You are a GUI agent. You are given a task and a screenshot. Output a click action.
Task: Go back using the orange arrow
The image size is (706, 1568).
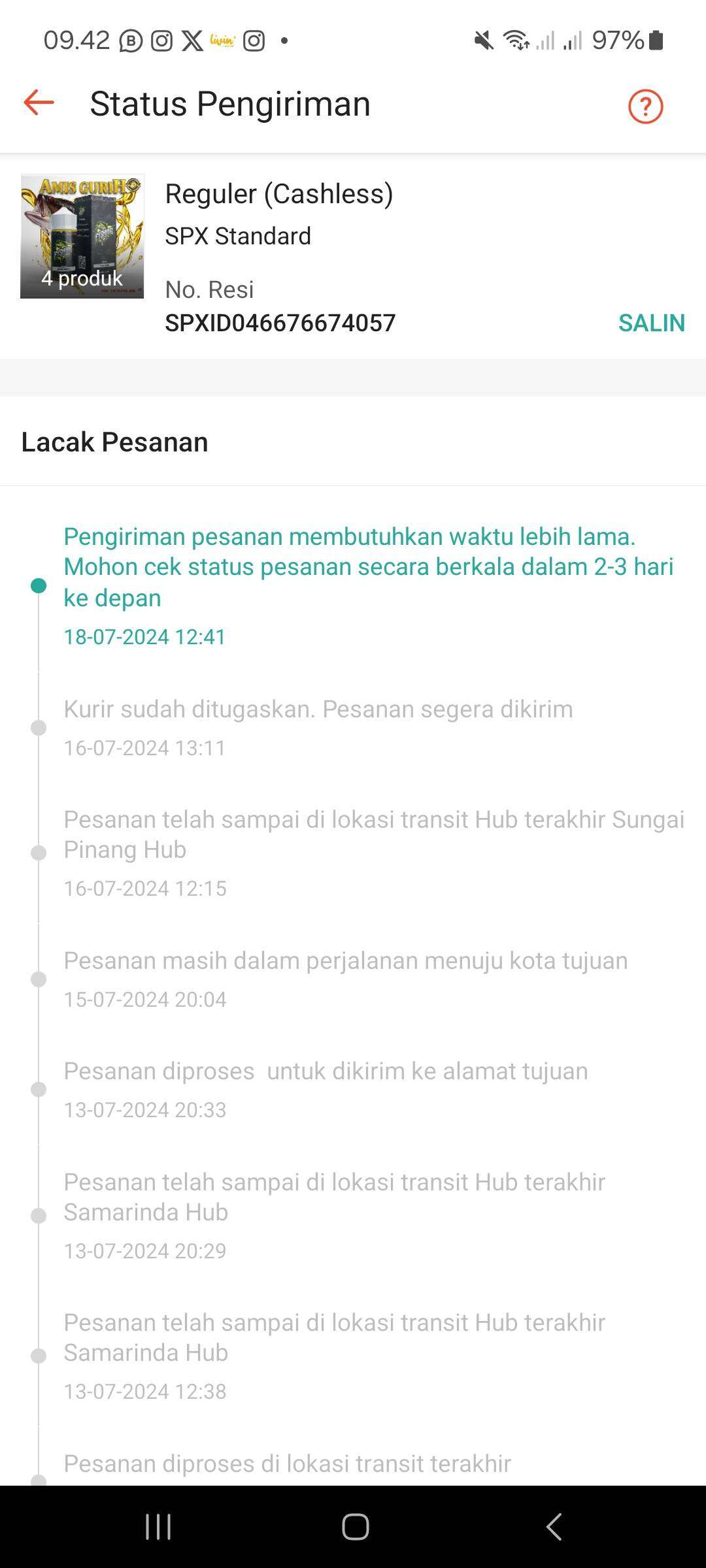coord(39,103)
